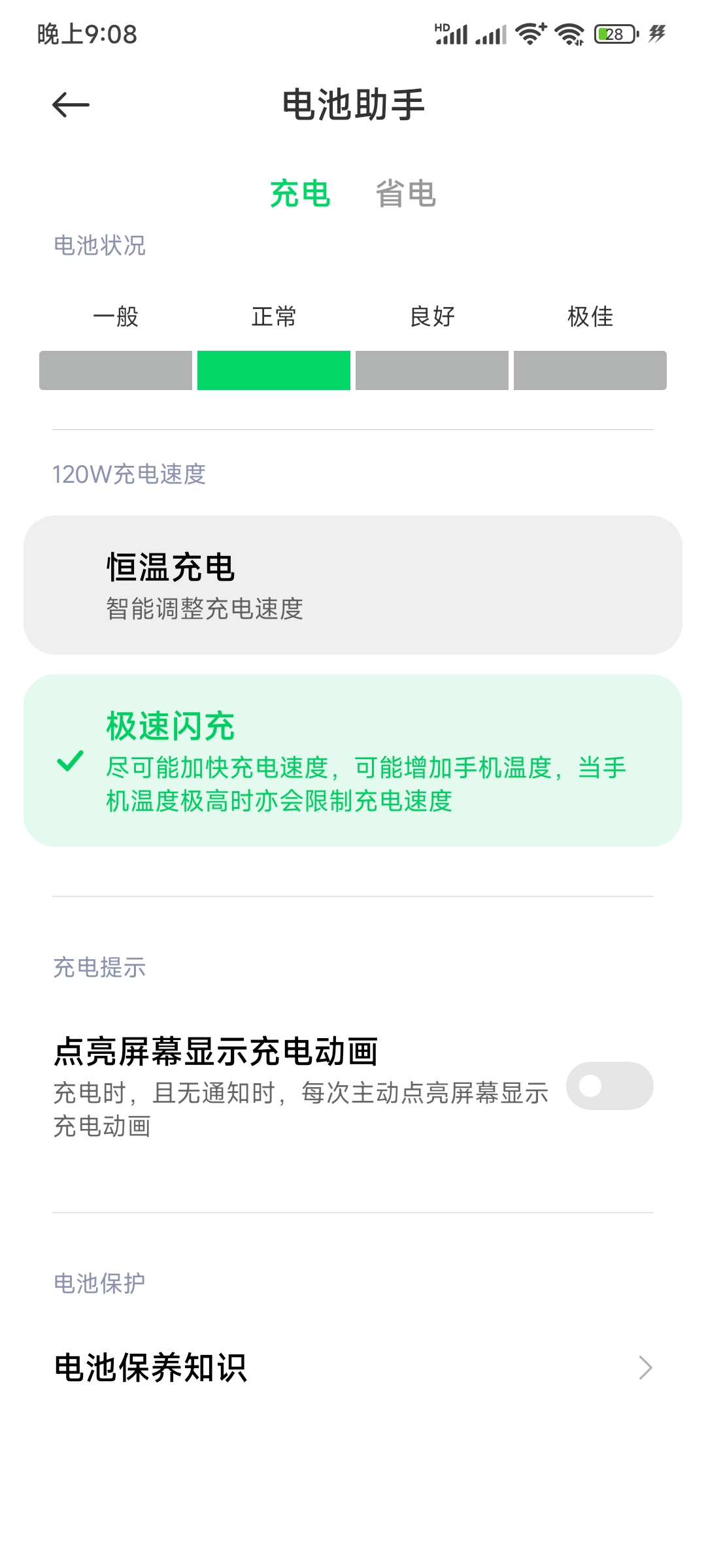The height and width of the screenshot is (1568, 706).
Task: Enable 点亮屏幕显示充电动画 switch
Action: point(609,1086)
